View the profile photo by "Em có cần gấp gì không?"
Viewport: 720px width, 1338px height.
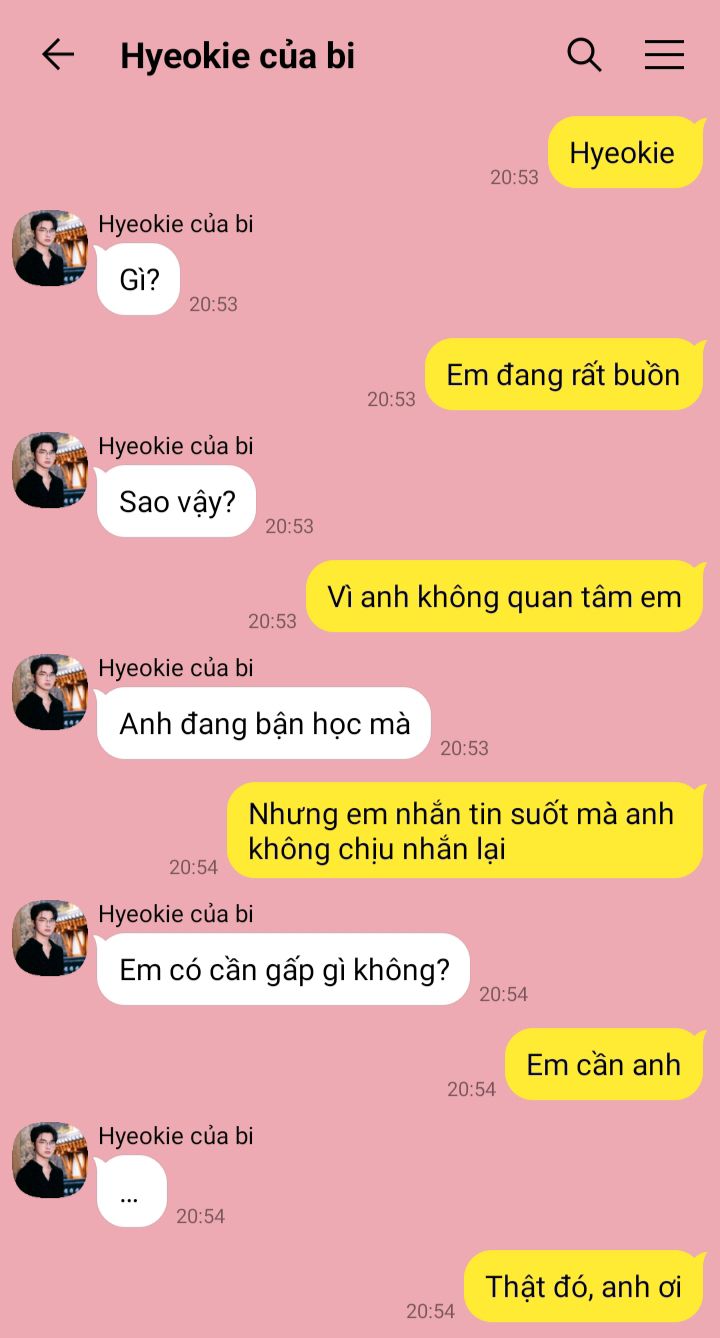click(50, 938)
